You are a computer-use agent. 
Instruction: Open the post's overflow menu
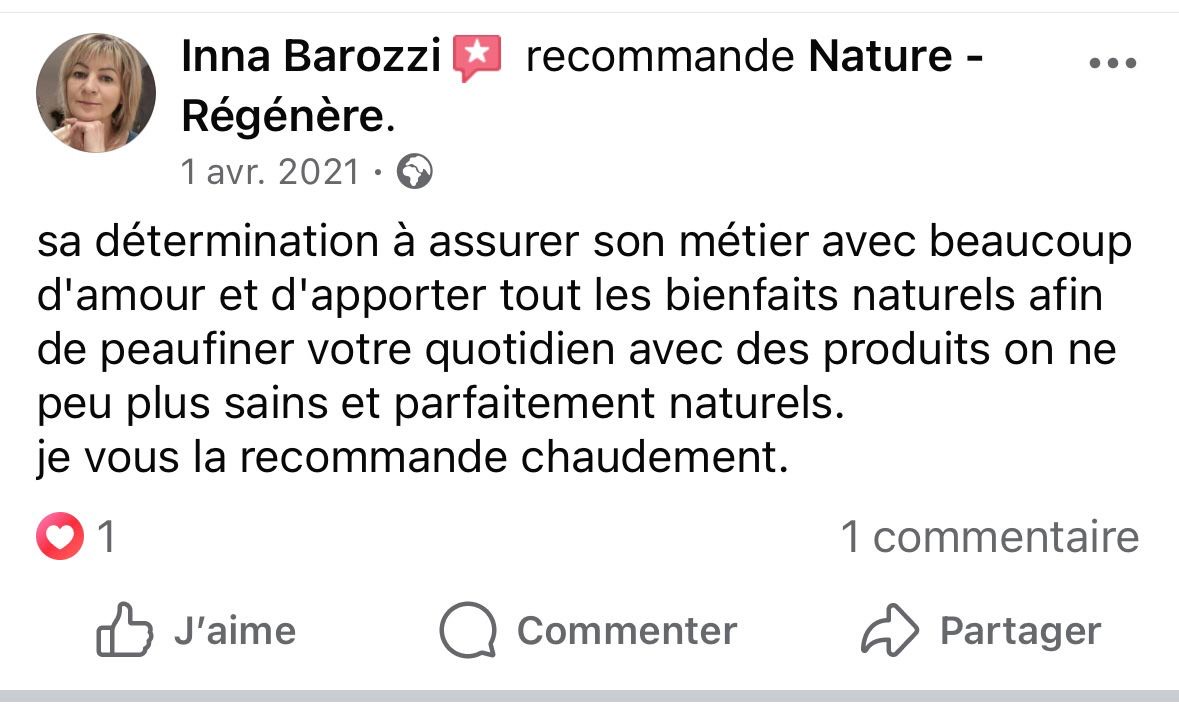tap(1113, 62)
